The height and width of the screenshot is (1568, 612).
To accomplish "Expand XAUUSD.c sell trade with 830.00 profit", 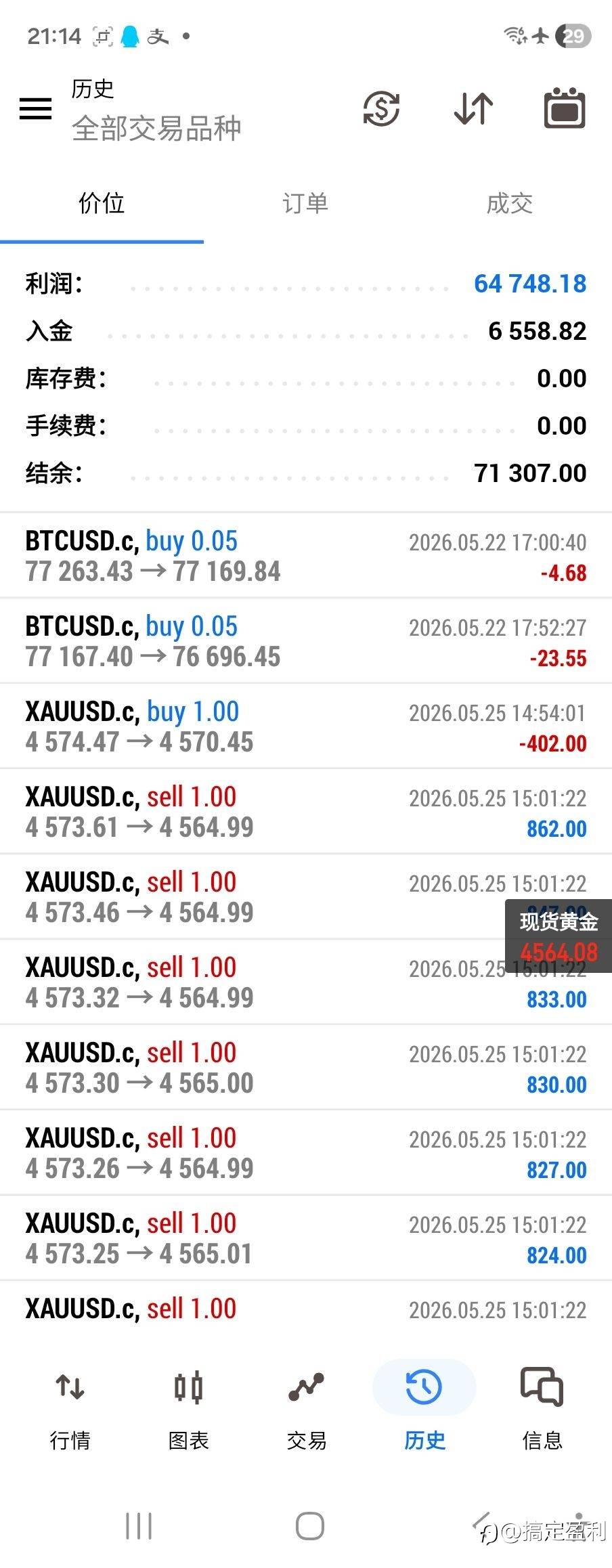I will point(306,1068).
